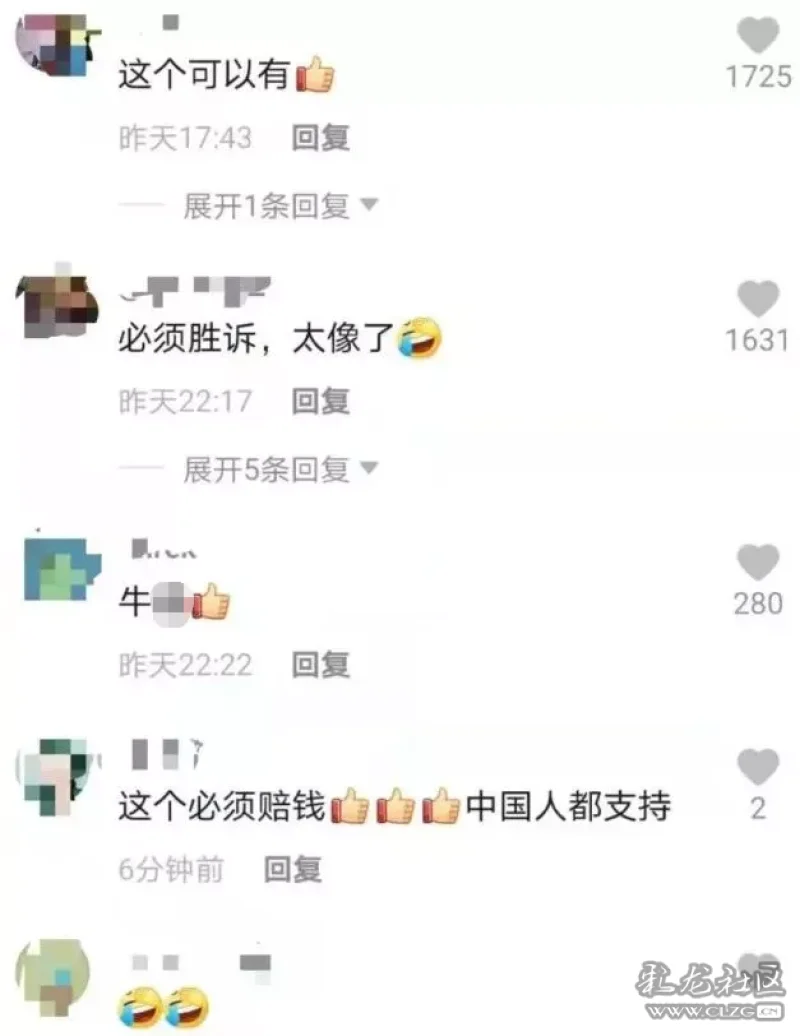Like the comment 必须胜诉，太像了
Viewport: 800px width, 1036px height.
point(757,299)
